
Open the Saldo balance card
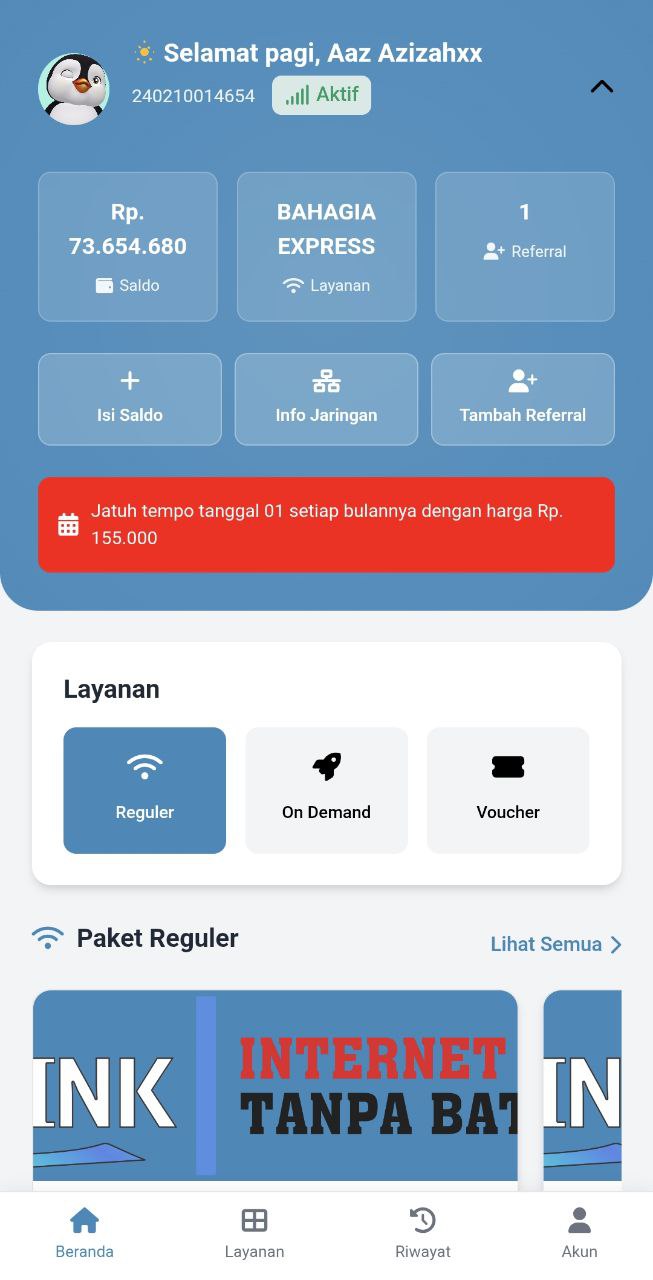click(x=128, y=247)
